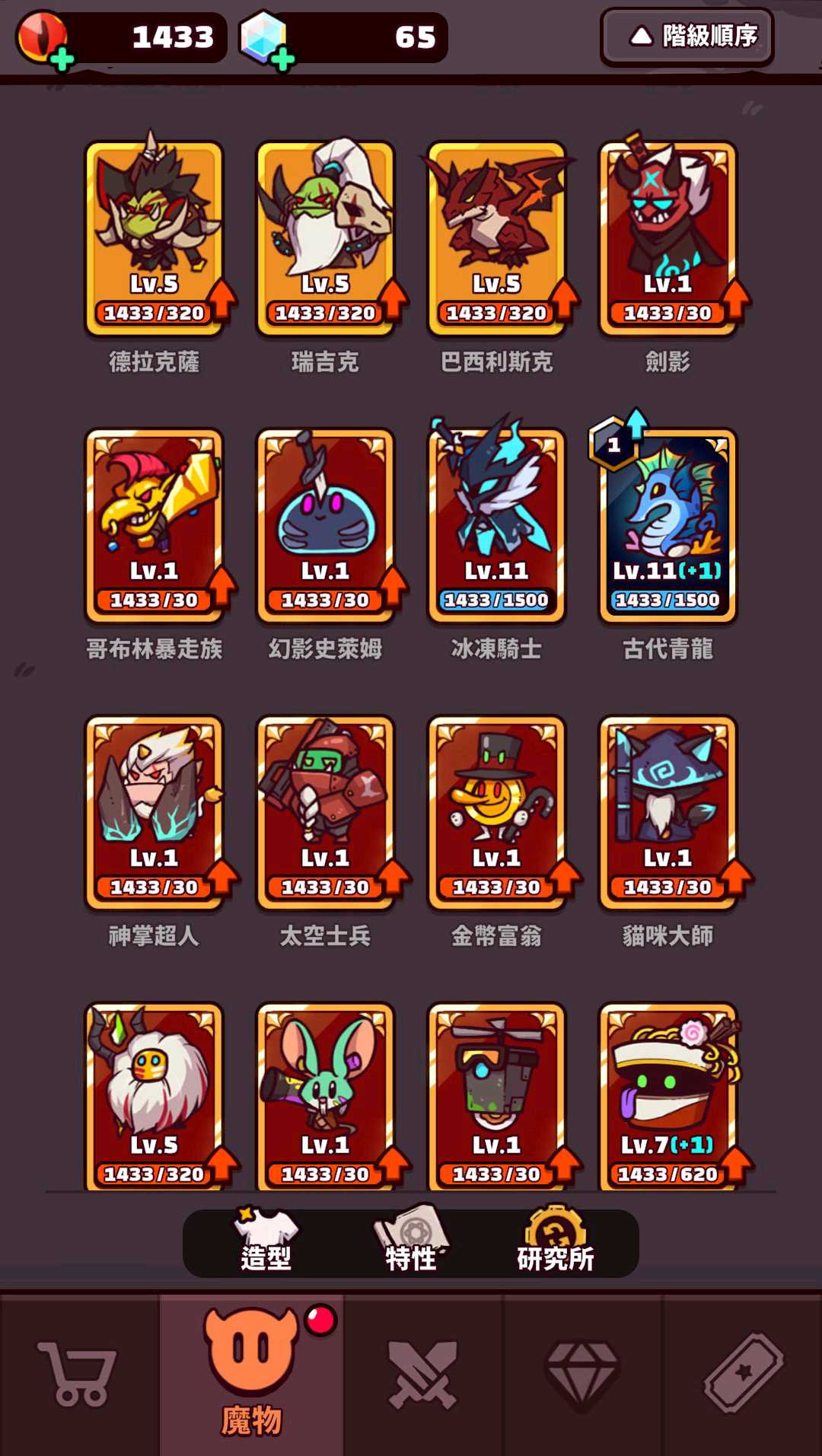Screen dimensions: 822x1456
Task: Select the 太空士兵 card
Action: [326, 812]
